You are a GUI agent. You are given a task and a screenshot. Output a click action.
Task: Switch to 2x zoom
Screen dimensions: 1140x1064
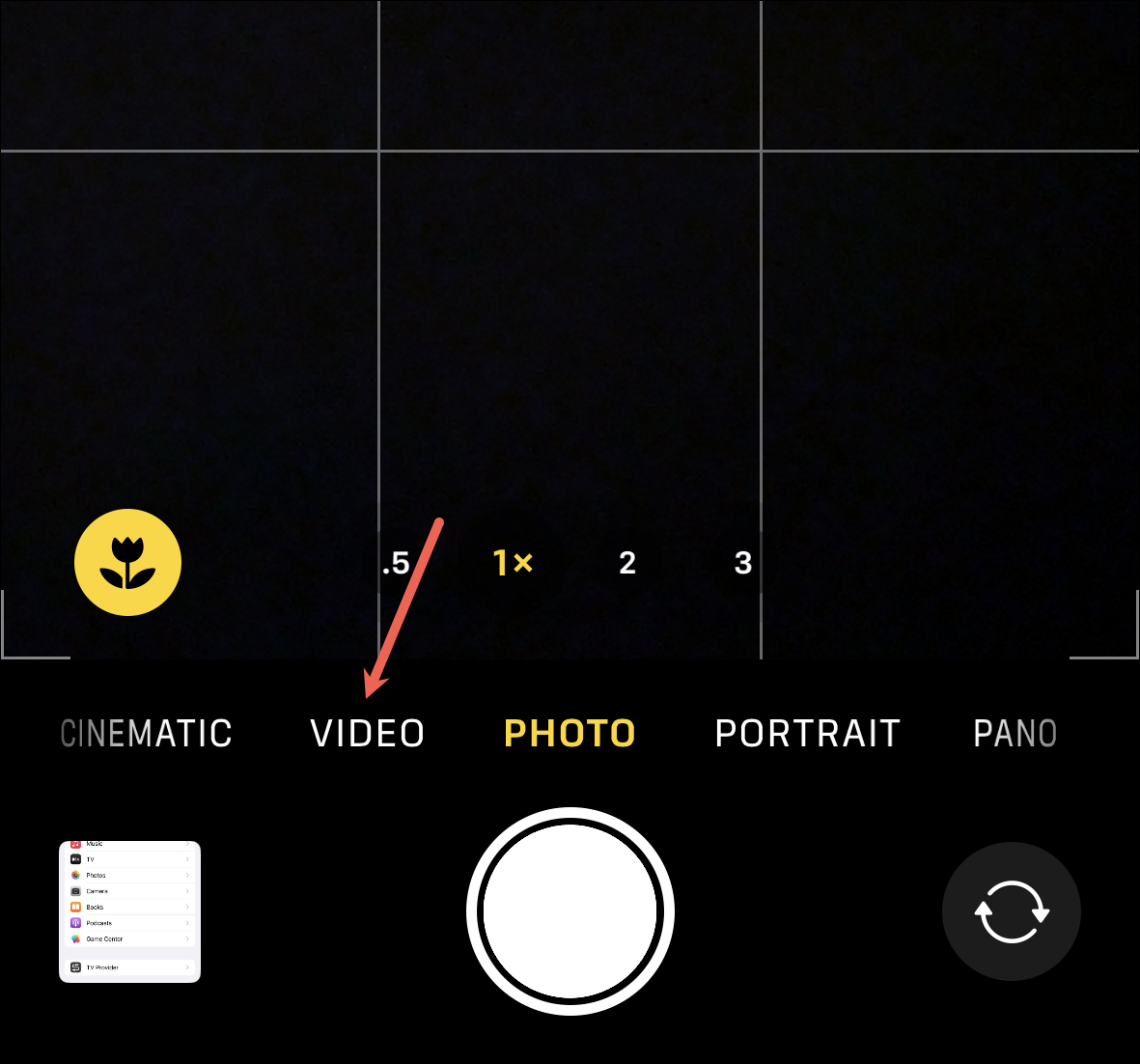click(x=627, y=563)
